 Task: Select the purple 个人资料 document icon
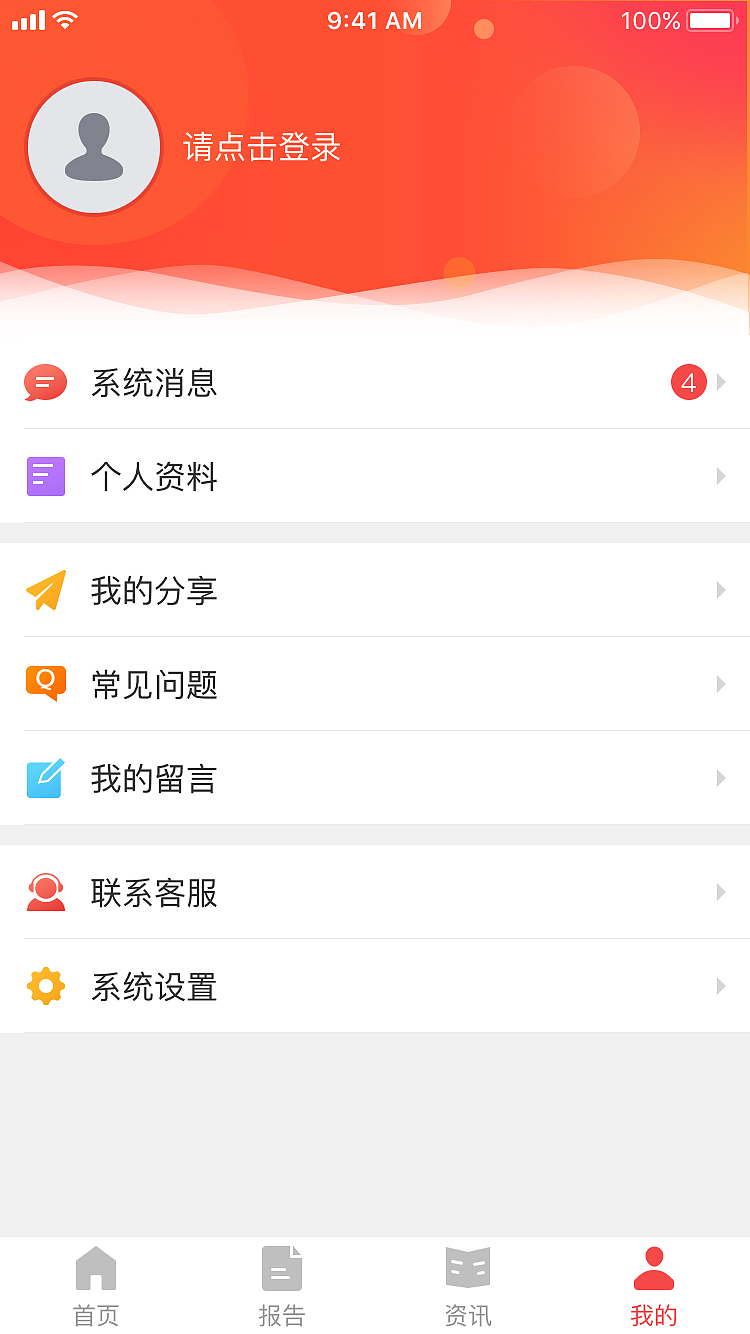click(x=45, y=476)
